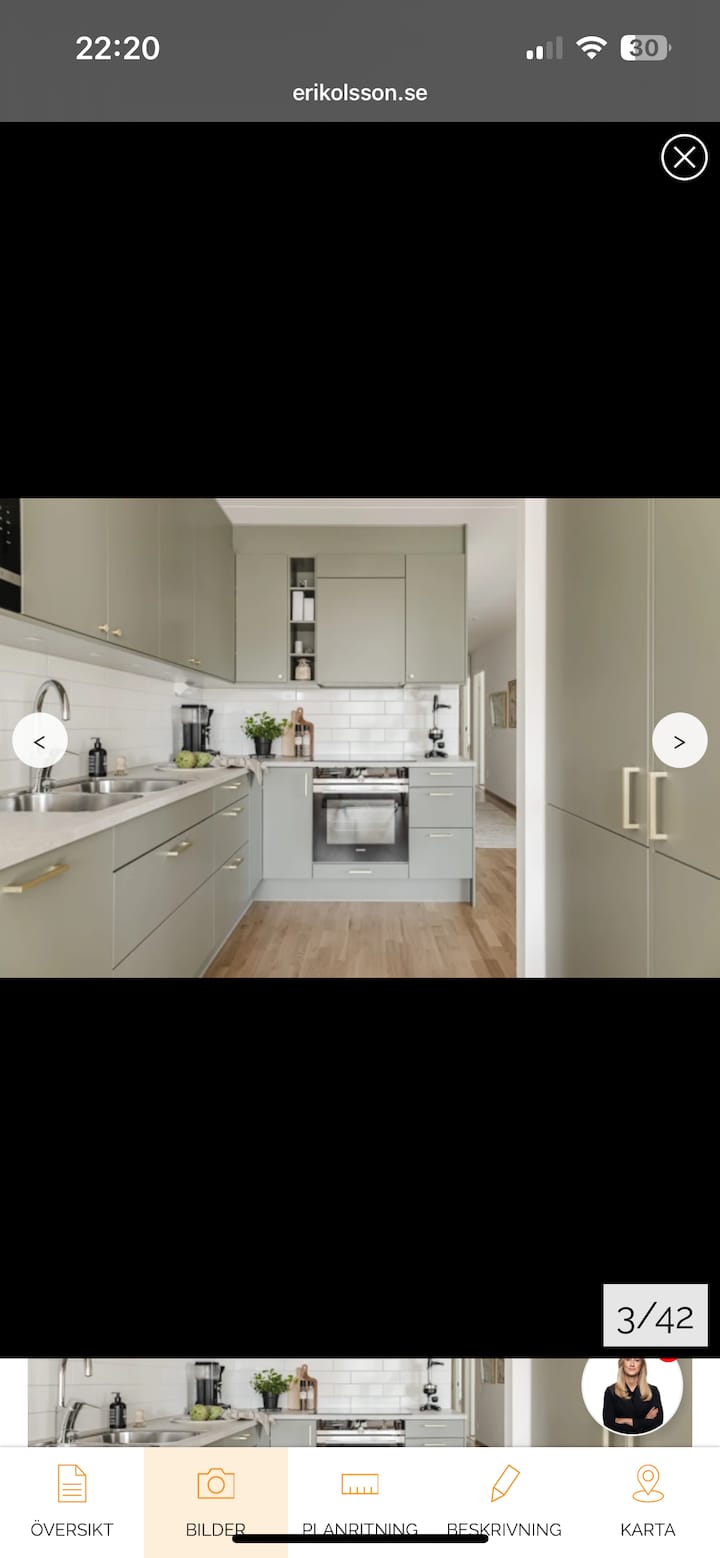Select the Bilder tab
Viewport: 720px width, 1558px height.
coord(216,1500)
